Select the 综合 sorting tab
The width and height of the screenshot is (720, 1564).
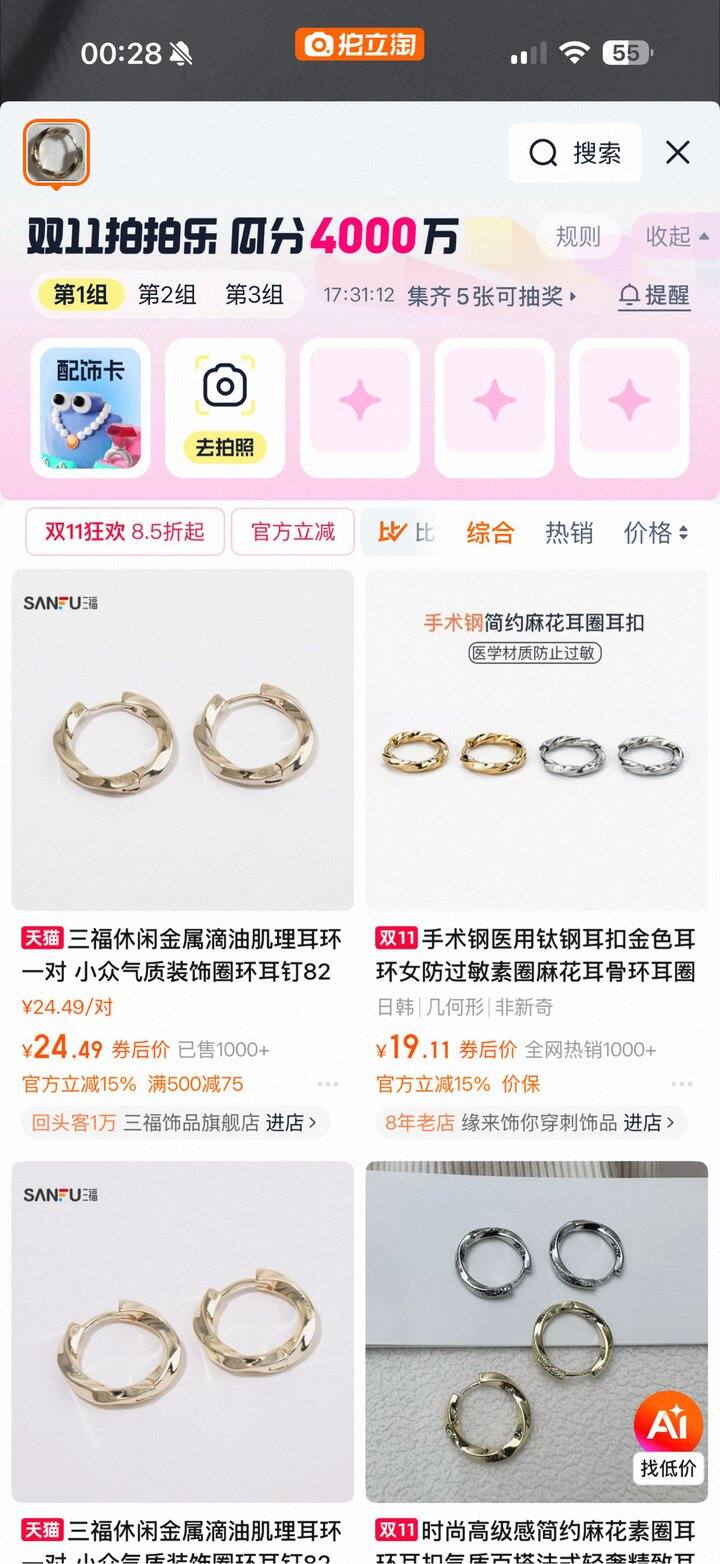(x=490, y=533)
